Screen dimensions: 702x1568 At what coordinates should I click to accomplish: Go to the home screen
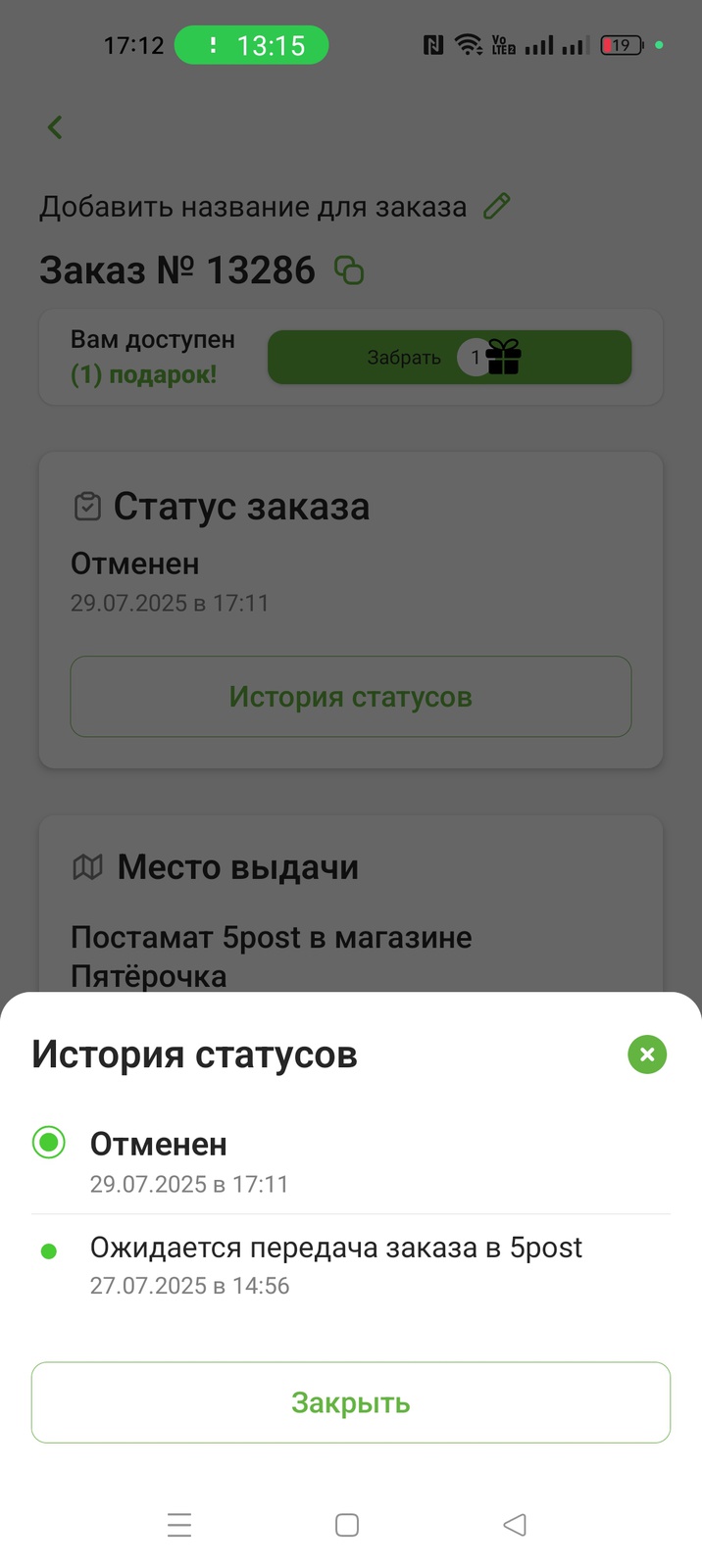point(347,1525)
